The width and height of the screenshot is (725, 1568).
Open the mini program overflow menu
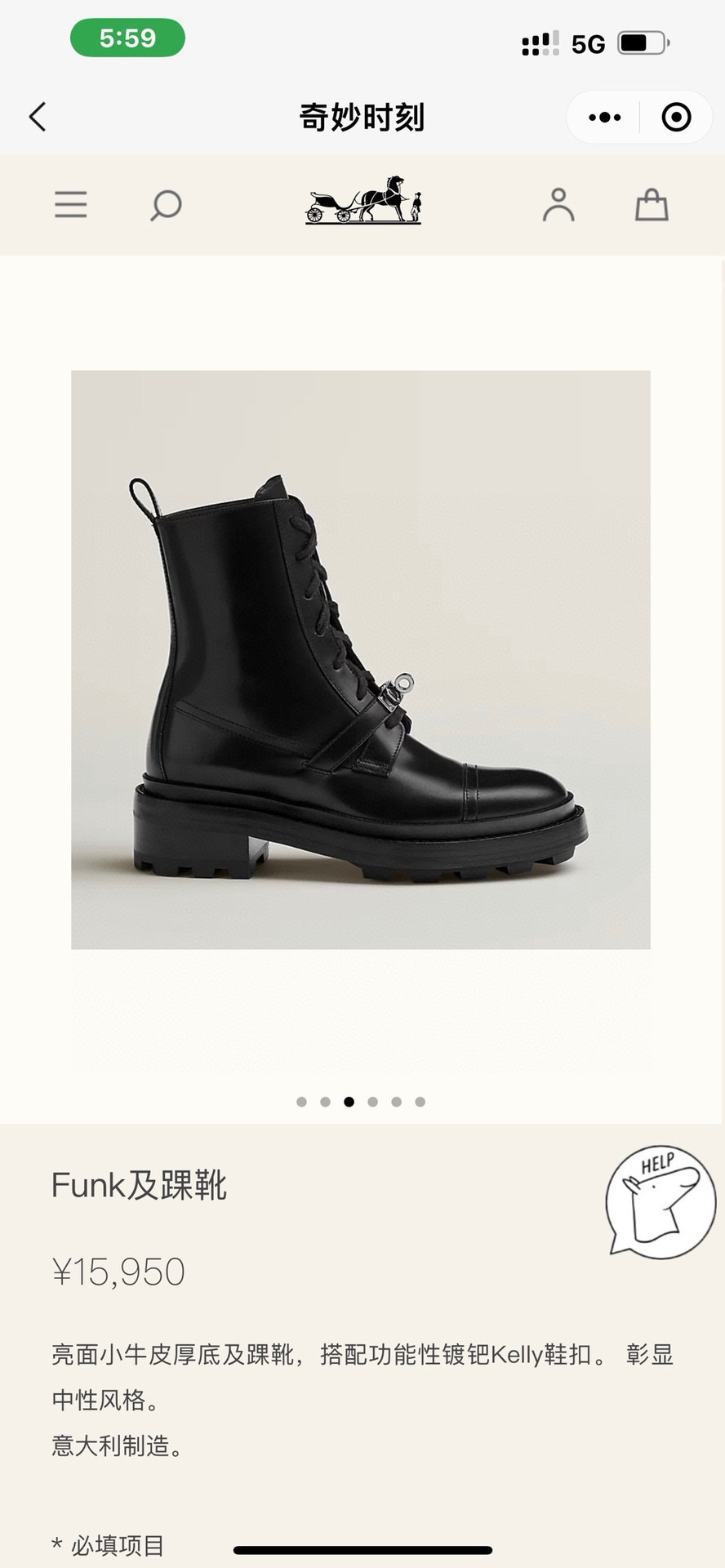[x=604, y=118]
